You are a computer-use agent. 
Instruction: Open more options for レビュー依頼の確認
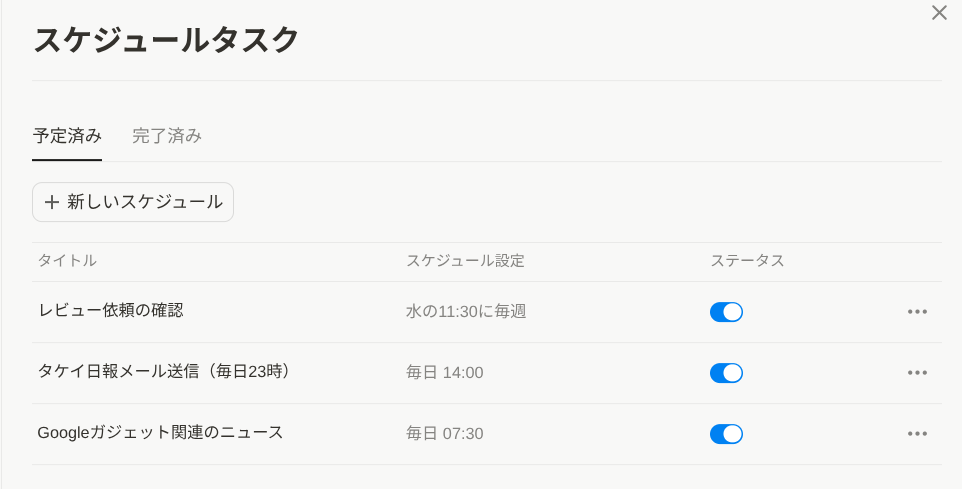click(917, 312)
